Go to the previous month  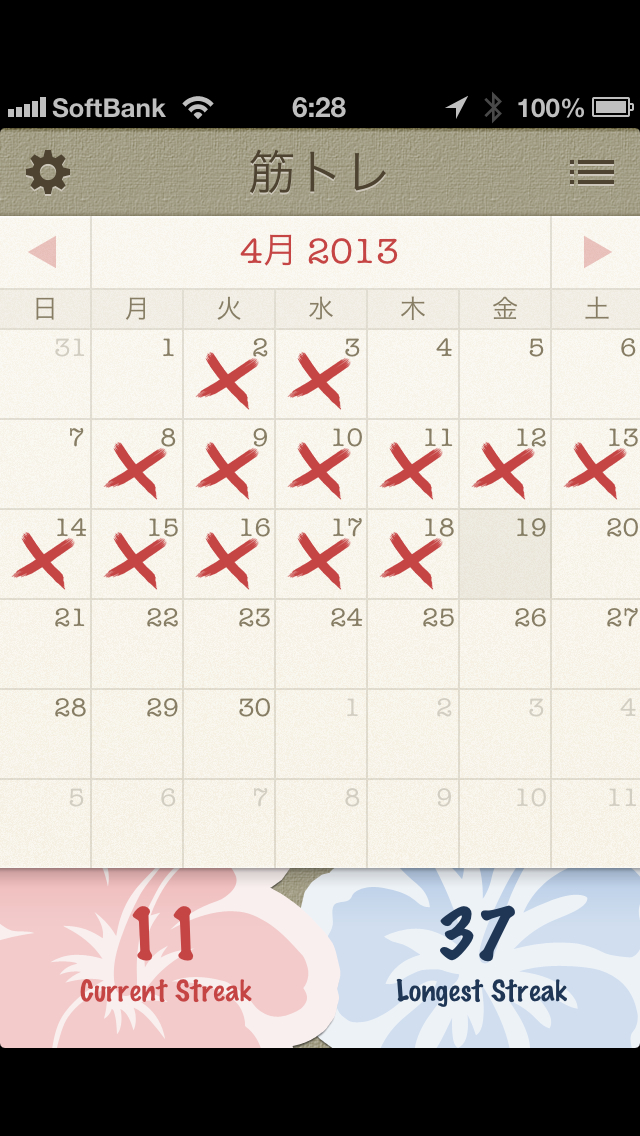[x=44, y=252]
